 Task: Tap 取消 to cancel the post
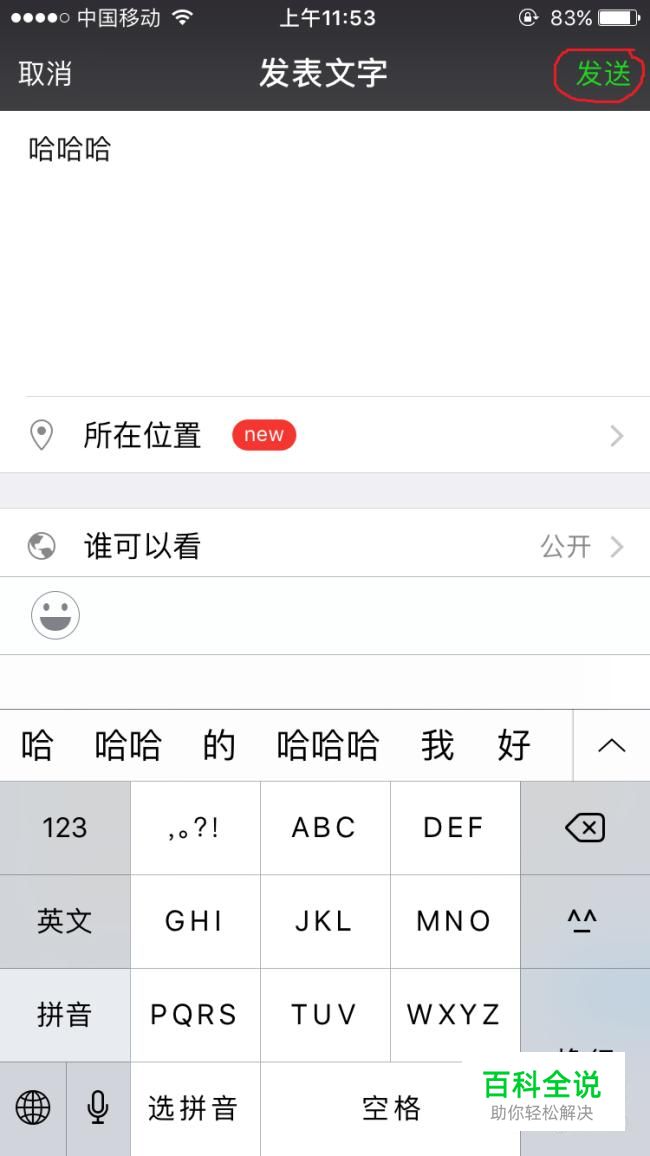45,74
